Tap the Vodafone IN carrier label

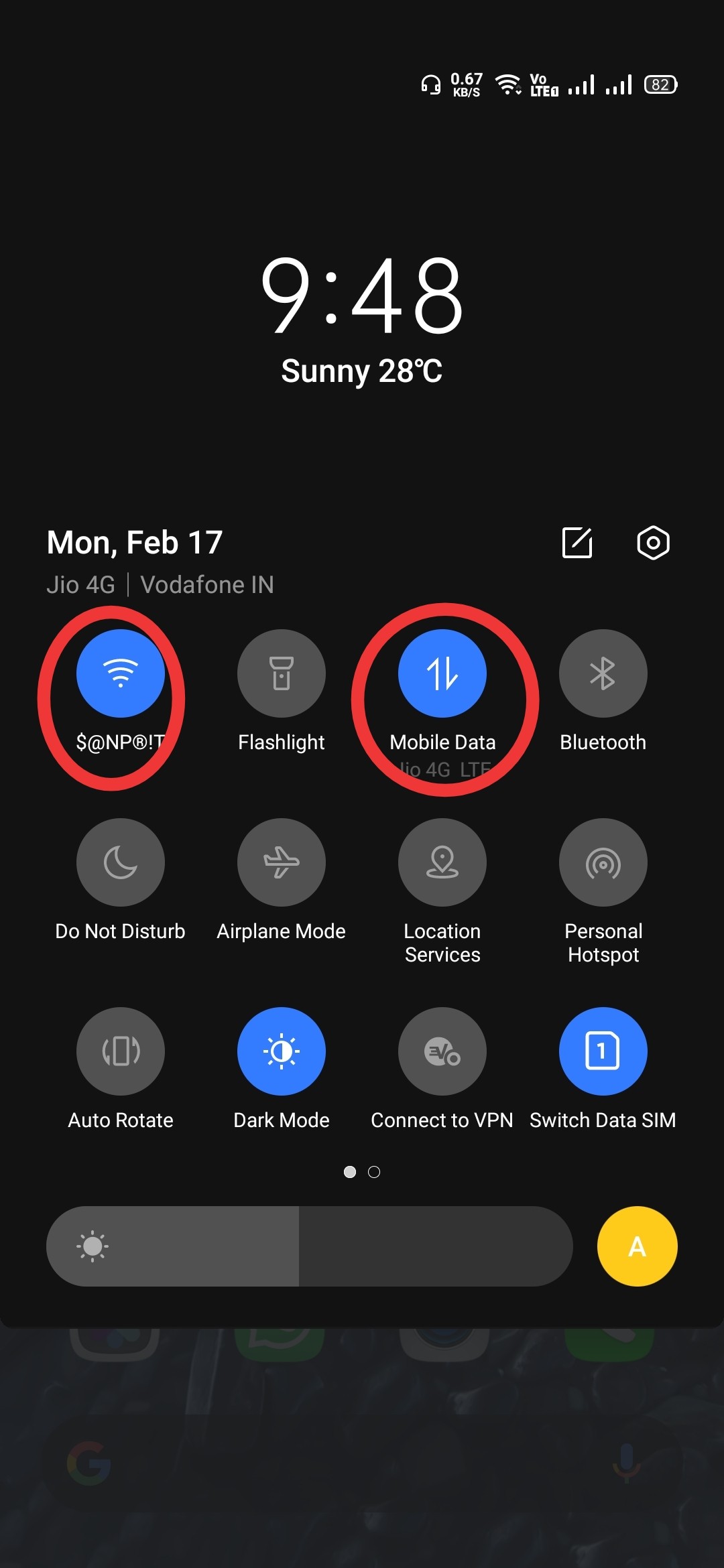coord(206,584)
